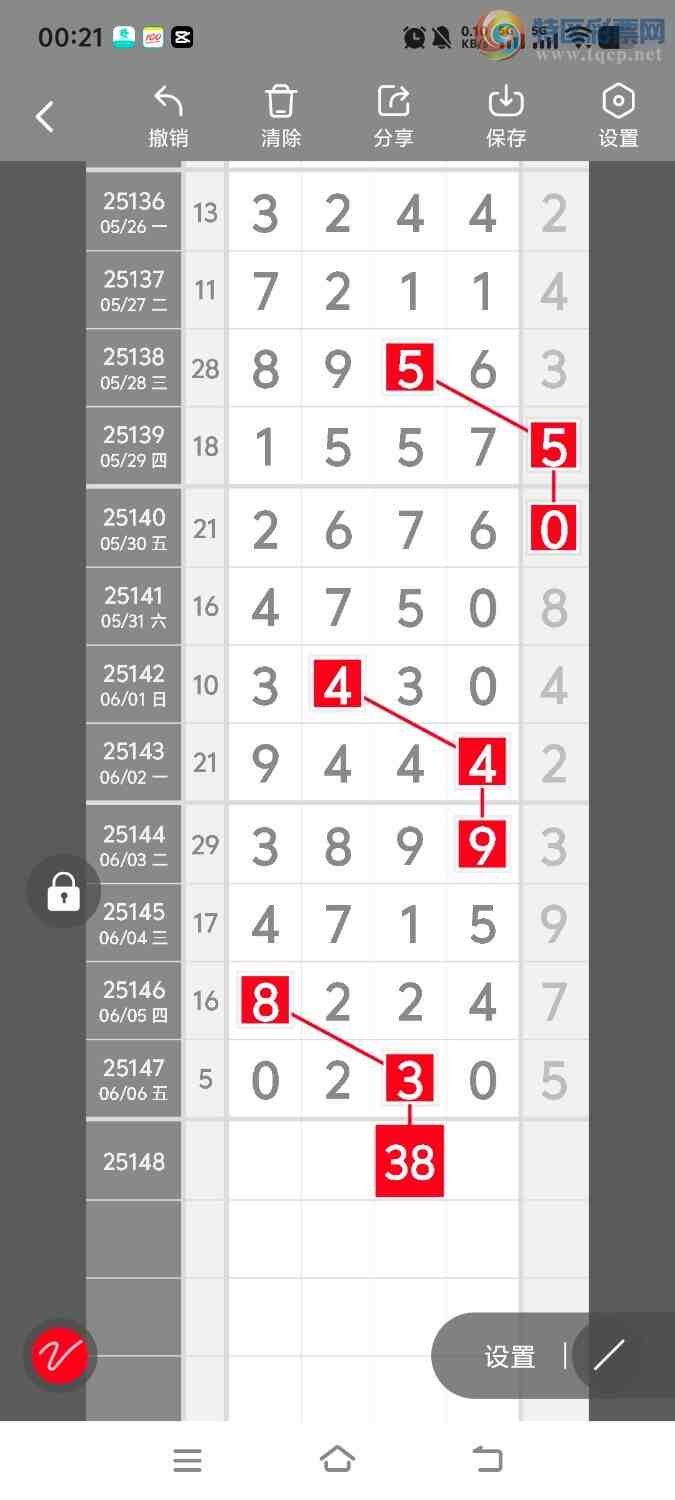Tap system home button
Screen dimensions: 675x1500
tap(337, 1460)
